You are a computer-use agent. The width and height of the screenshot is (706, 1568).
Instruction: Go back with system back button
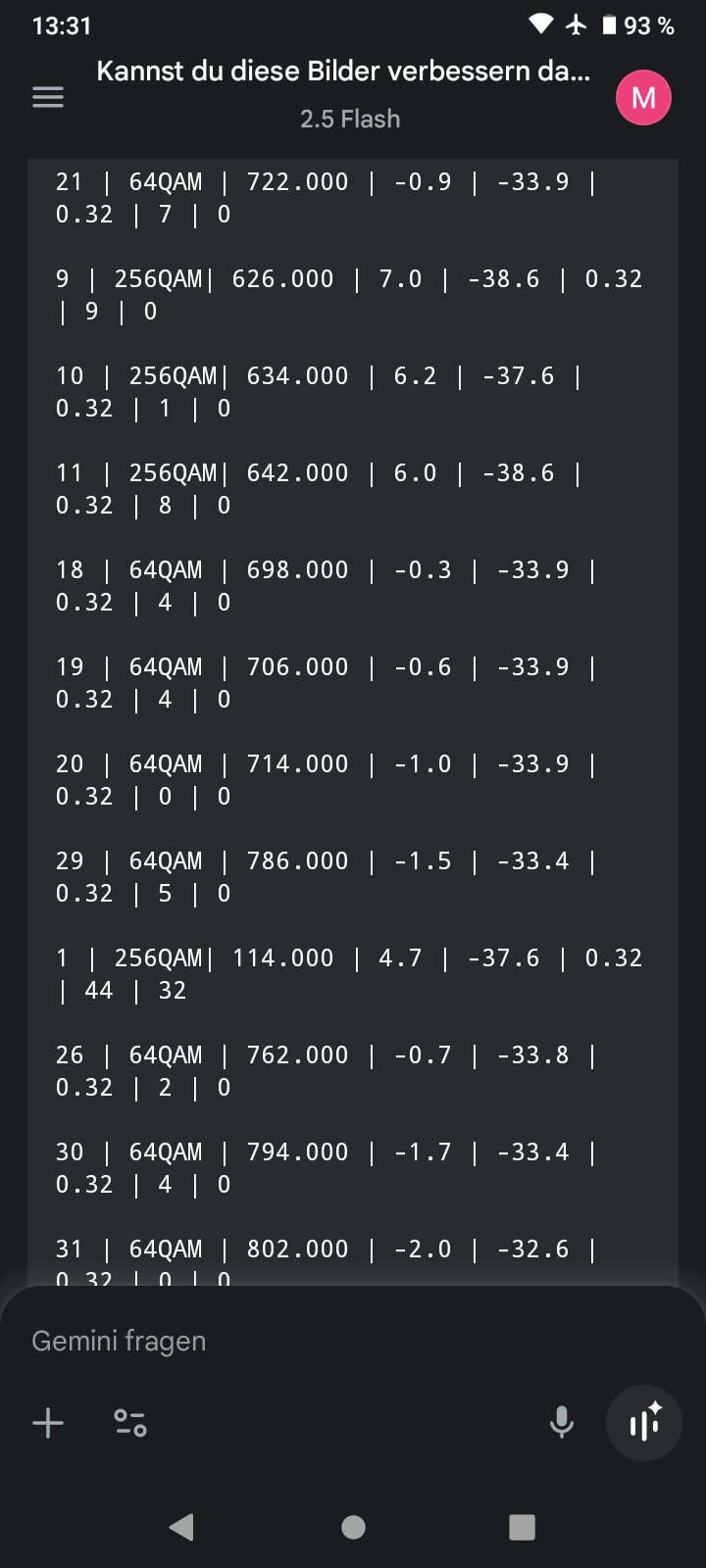click(181, 1527)
